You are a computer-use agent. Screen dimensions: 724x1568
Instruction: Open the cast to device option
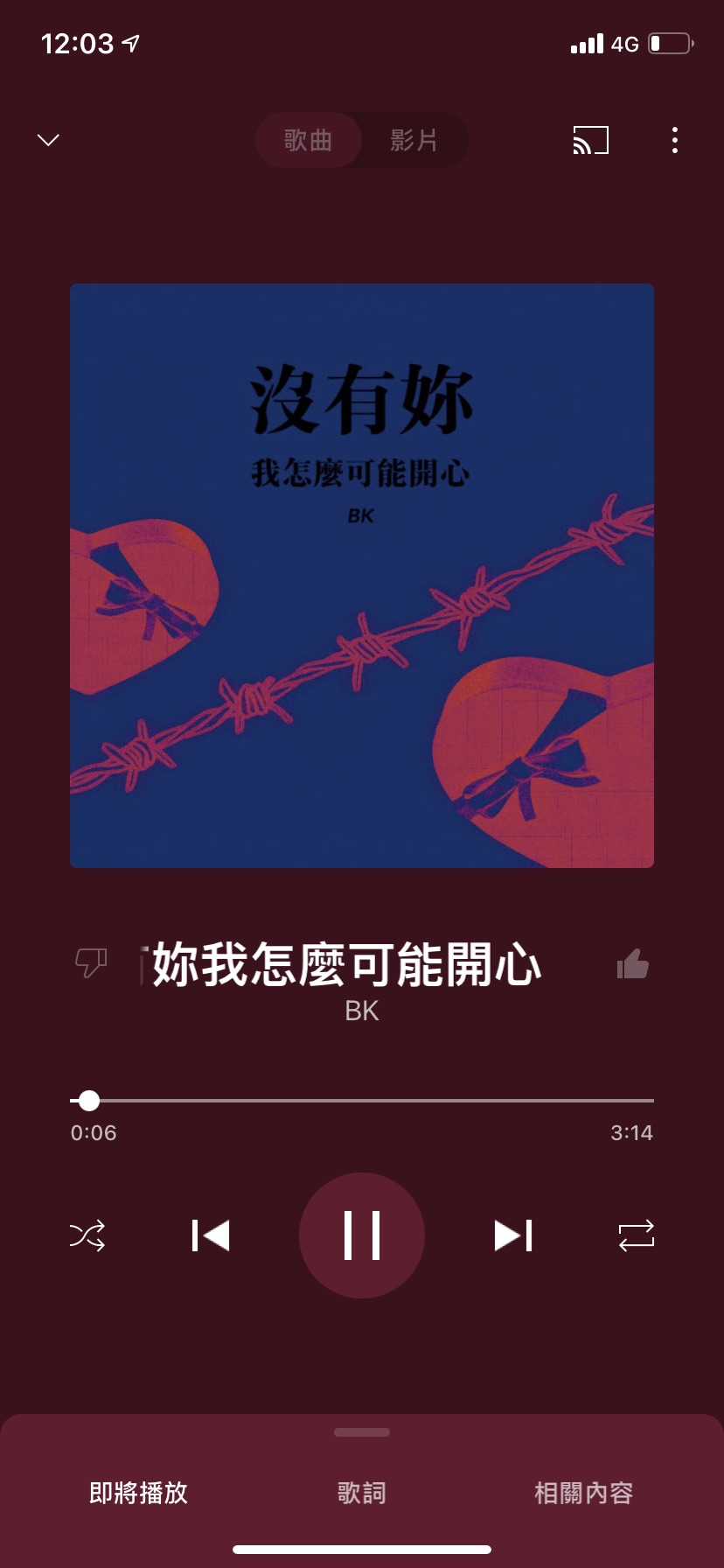590,140
